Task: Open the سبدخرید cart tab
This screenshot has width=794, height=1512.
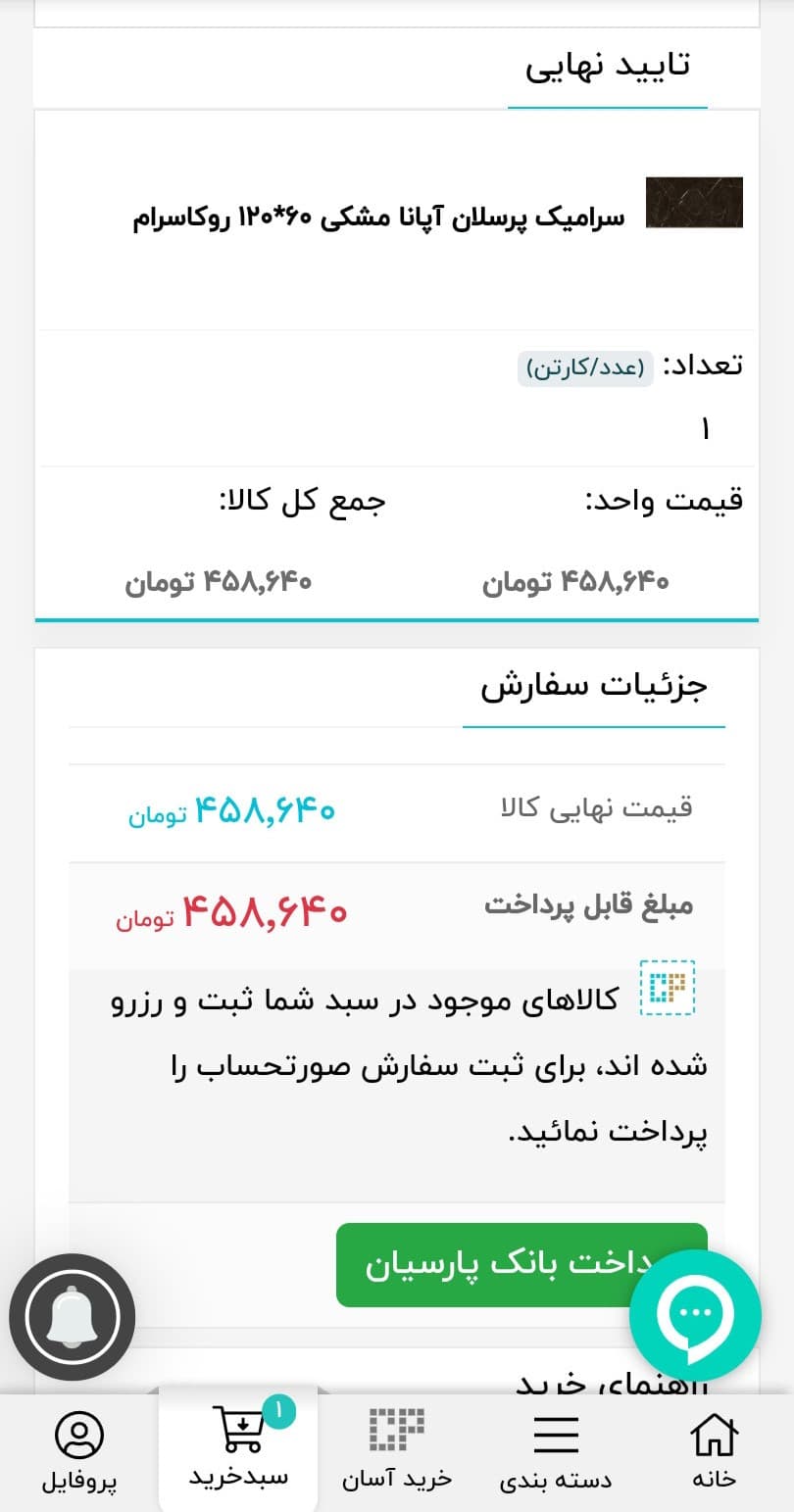Action: pyautogui.click(x=239, y=1450)
